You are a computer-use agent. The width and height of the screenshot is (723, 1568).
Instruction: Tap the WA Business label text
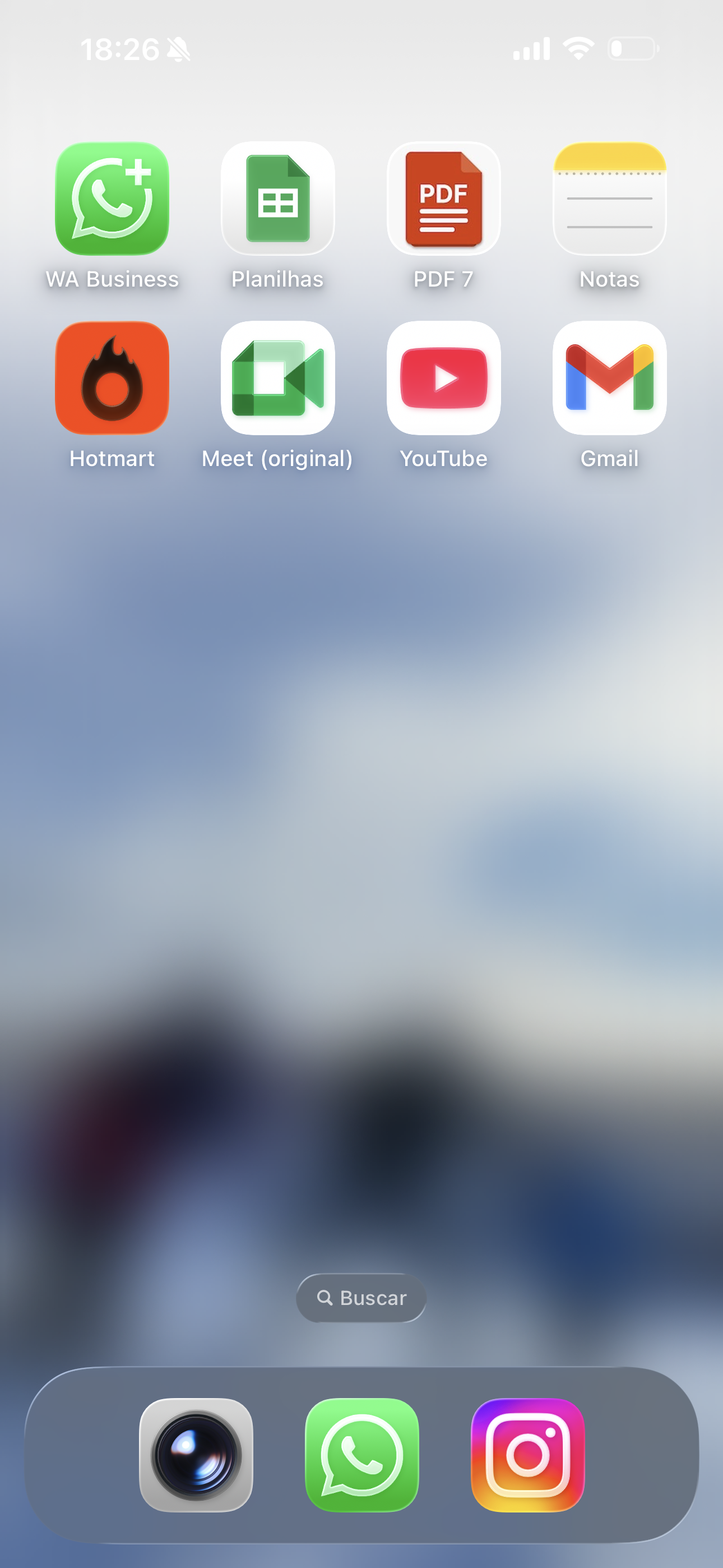112,279
